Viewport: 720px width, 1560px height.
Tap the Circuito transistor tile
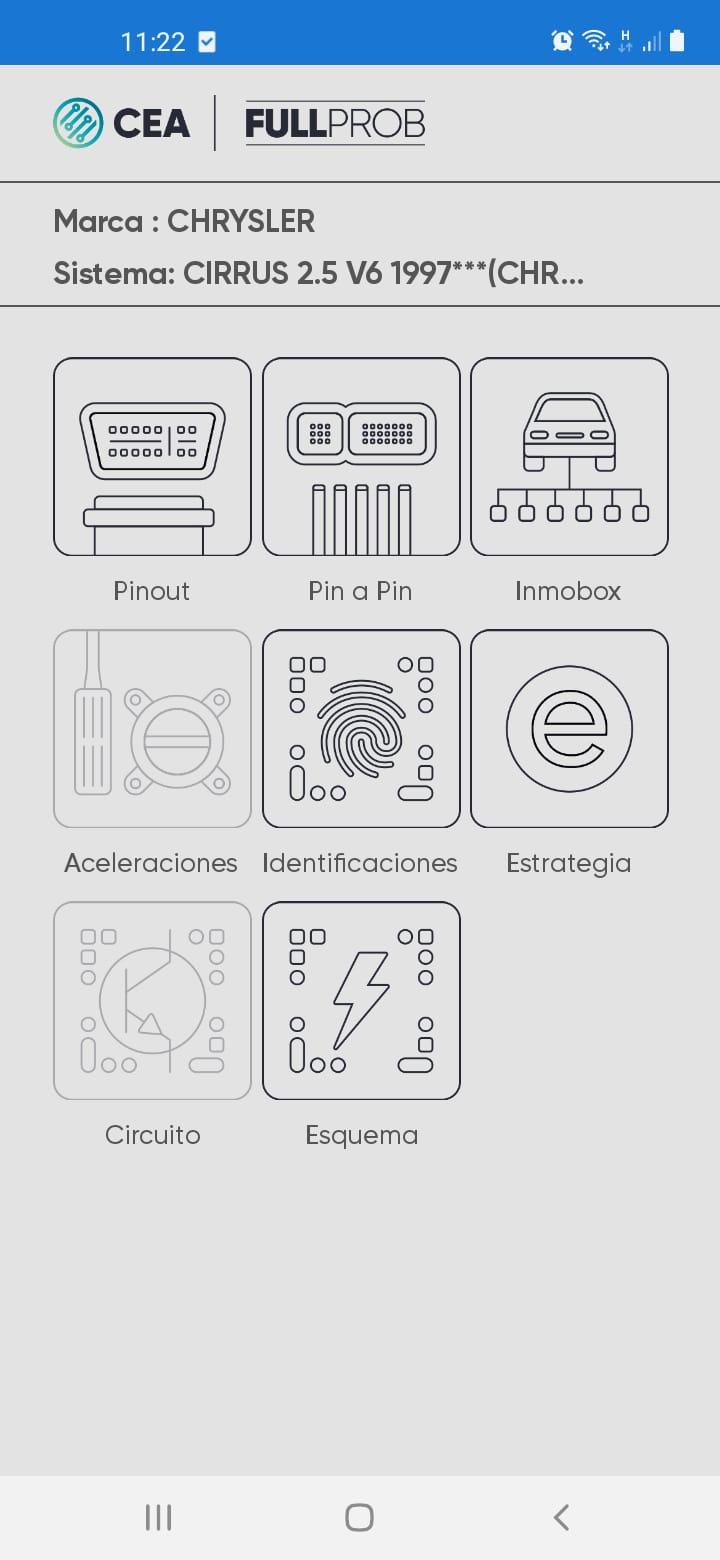(152, 1001)
